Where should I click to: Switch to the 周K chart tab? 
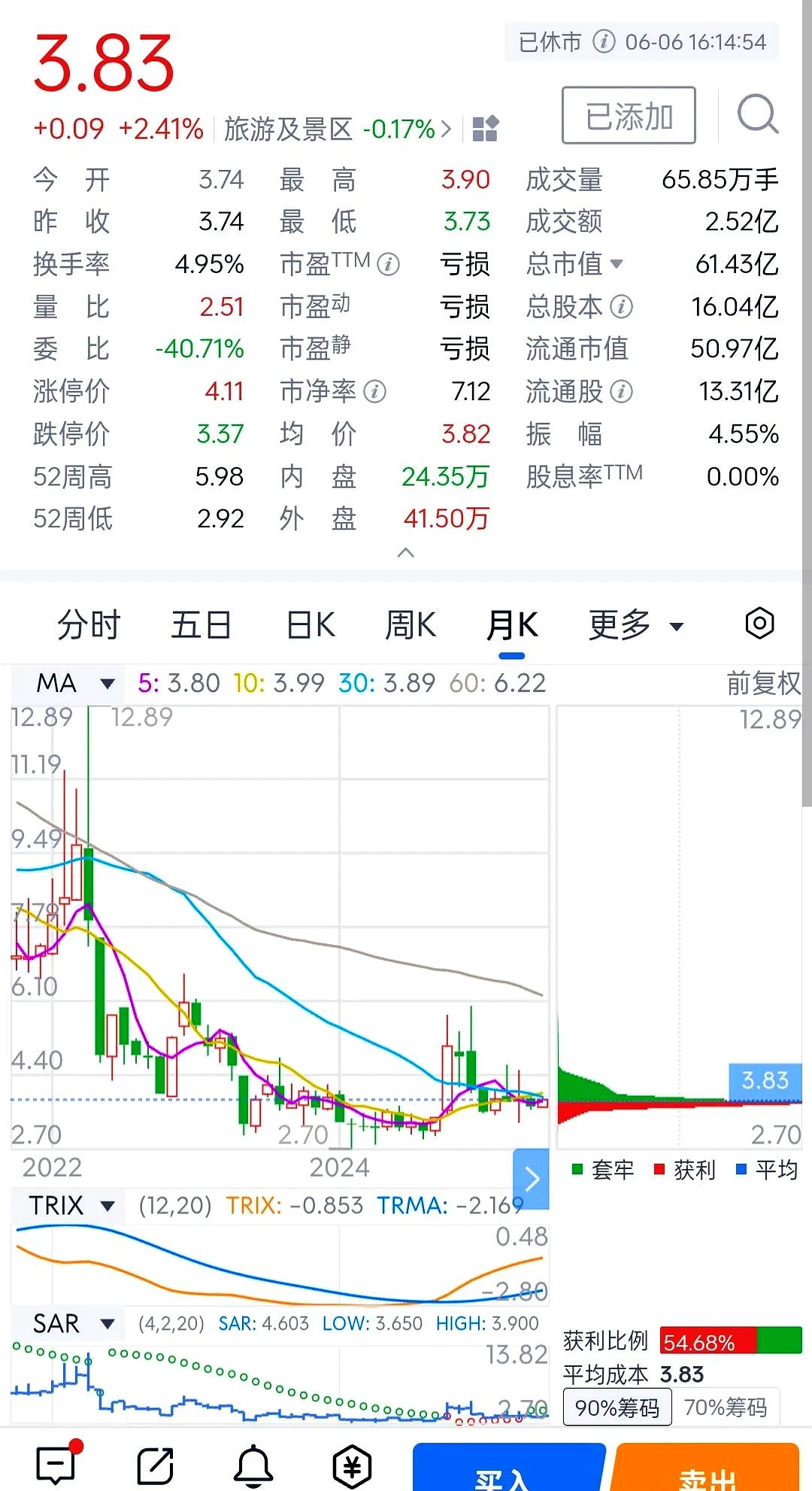coord(411,624)
